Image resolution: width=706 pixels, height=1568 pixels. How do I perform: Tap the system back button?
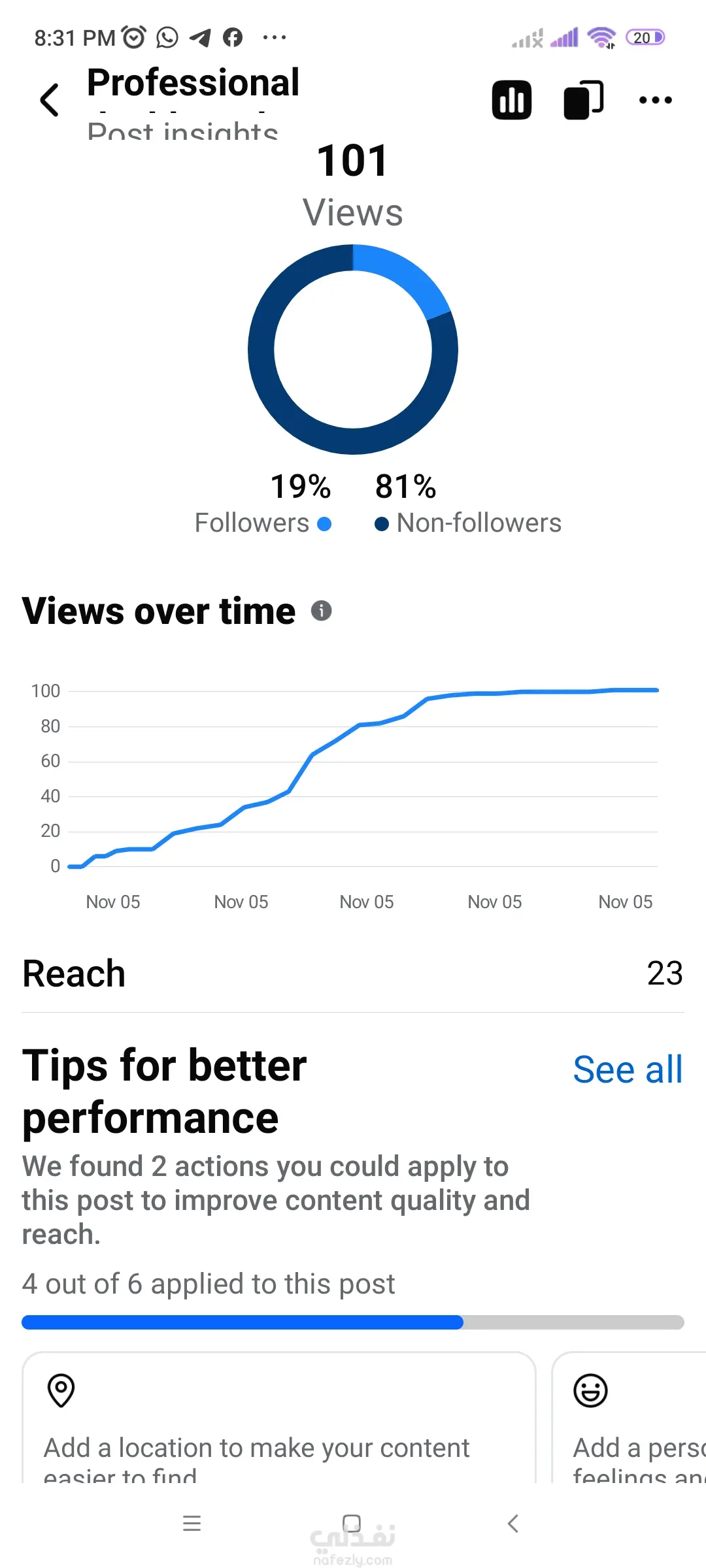[513, 1524]
